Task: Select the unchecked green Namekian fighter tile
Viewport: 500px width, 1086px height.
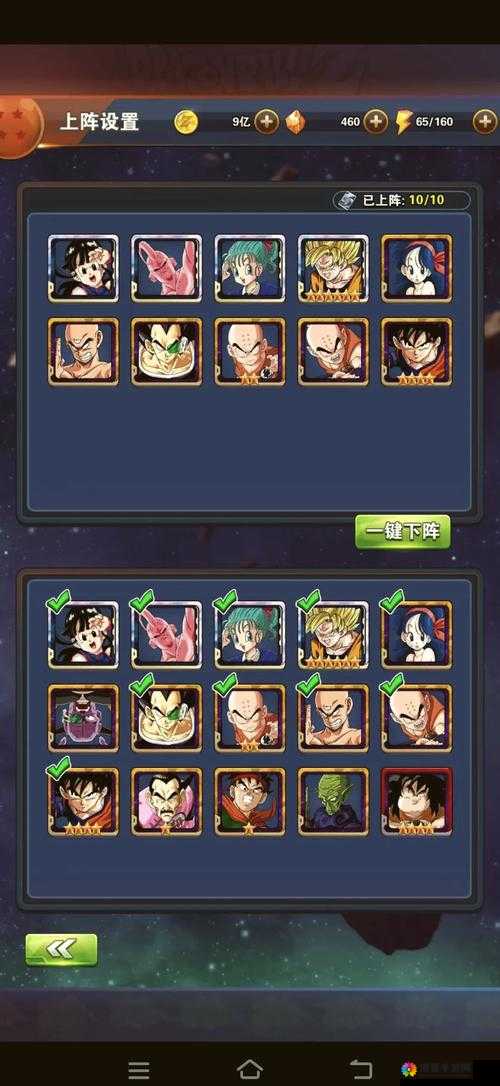Action: tap(333, 801)
